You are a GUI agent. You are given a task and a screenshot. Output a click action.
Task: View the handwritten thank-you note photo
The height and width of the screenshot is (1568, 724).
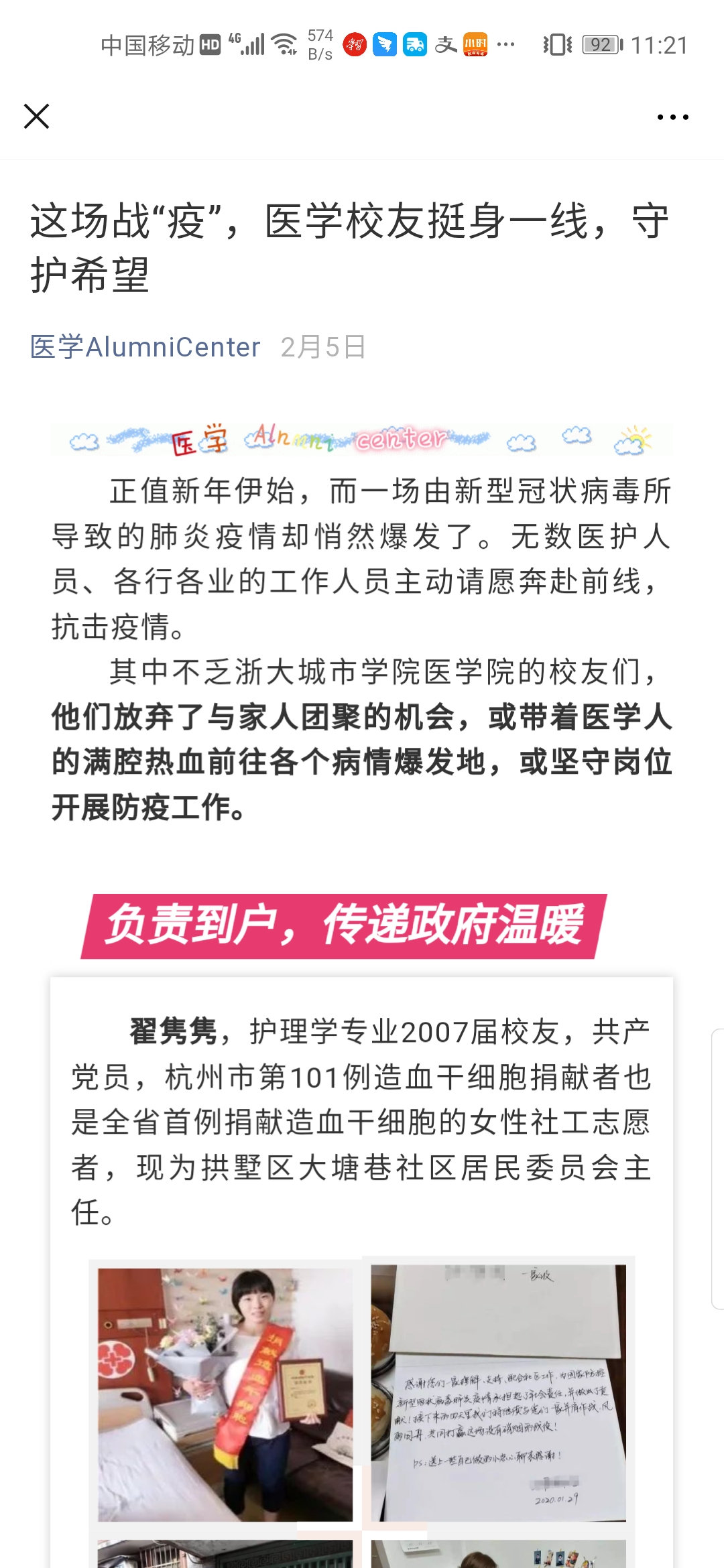[498, 1392]
